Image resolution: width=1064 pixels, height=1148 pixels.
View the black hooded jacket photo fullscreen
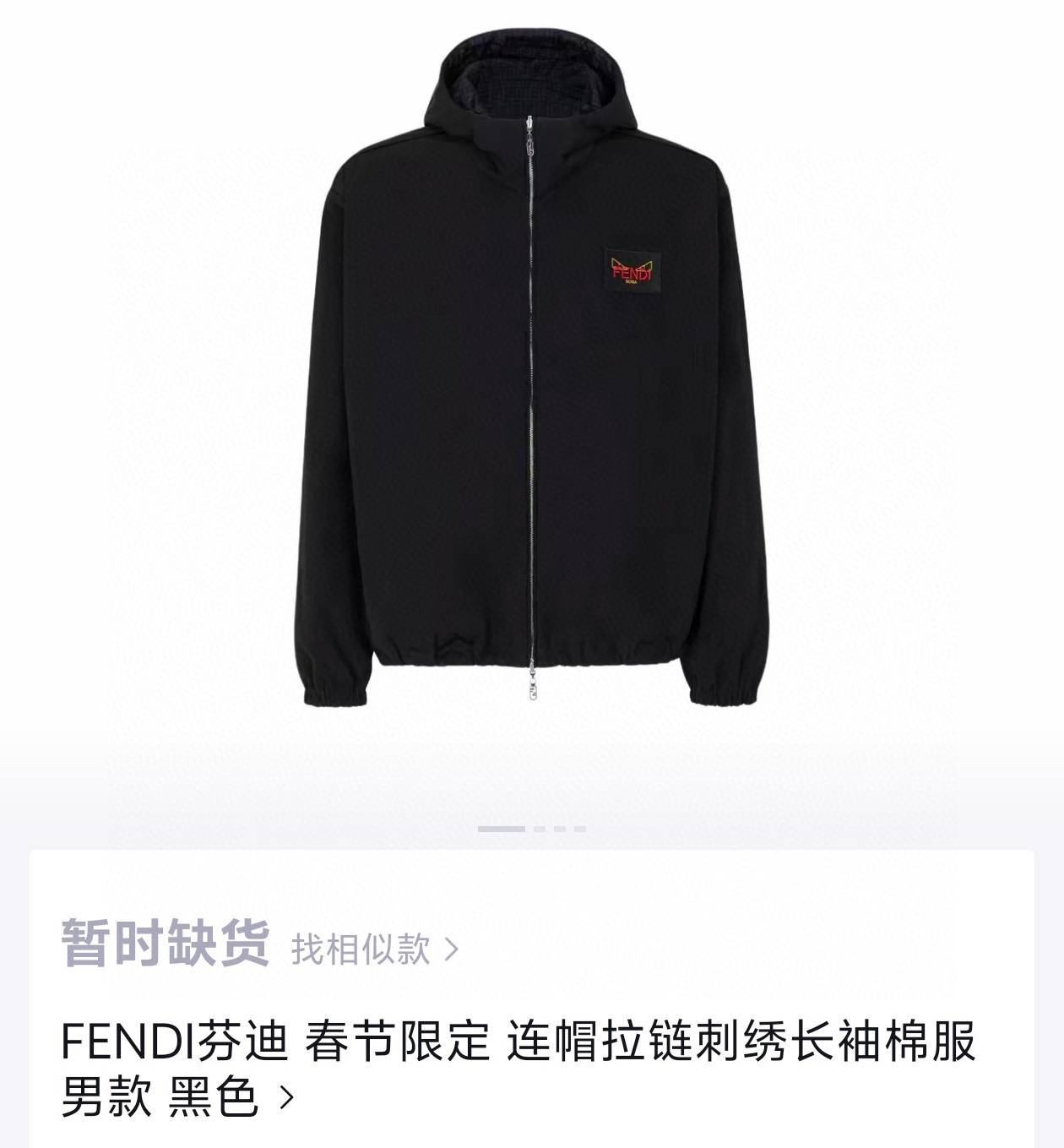(x=534, y=380)
